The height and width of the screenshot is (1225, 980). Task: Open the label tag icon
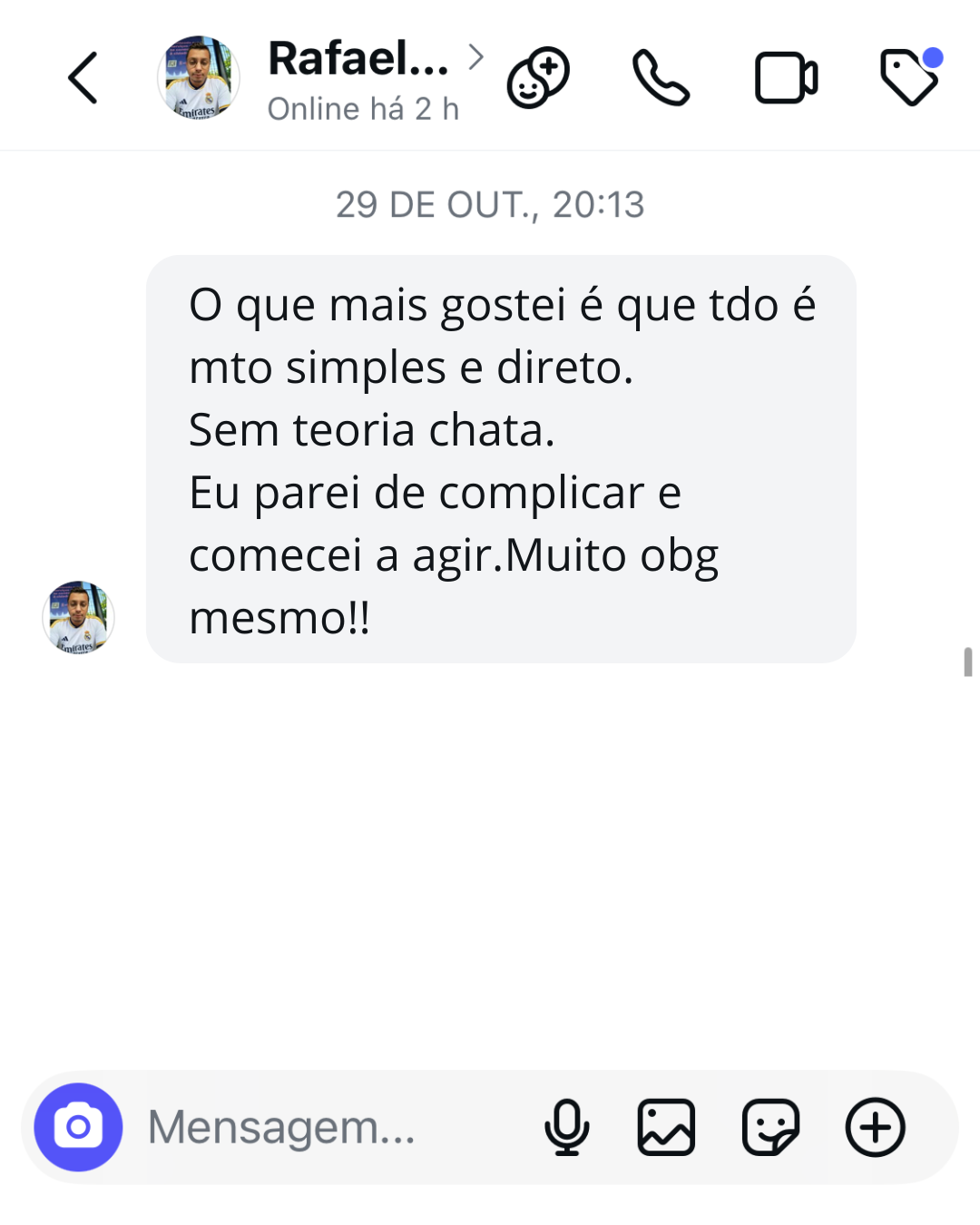[911, 76]
